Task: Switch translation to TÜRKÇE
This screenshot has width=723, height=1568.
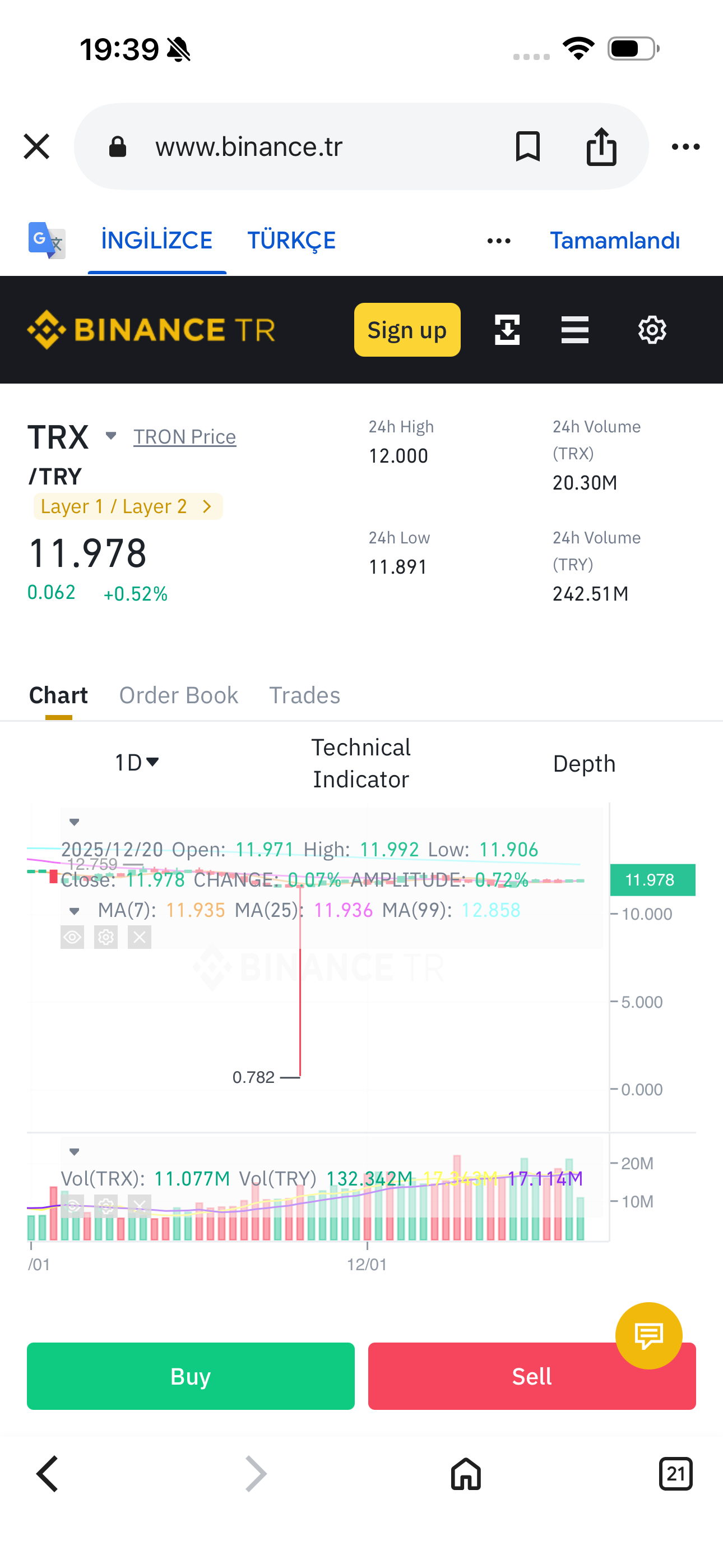Action: point(291,241)
